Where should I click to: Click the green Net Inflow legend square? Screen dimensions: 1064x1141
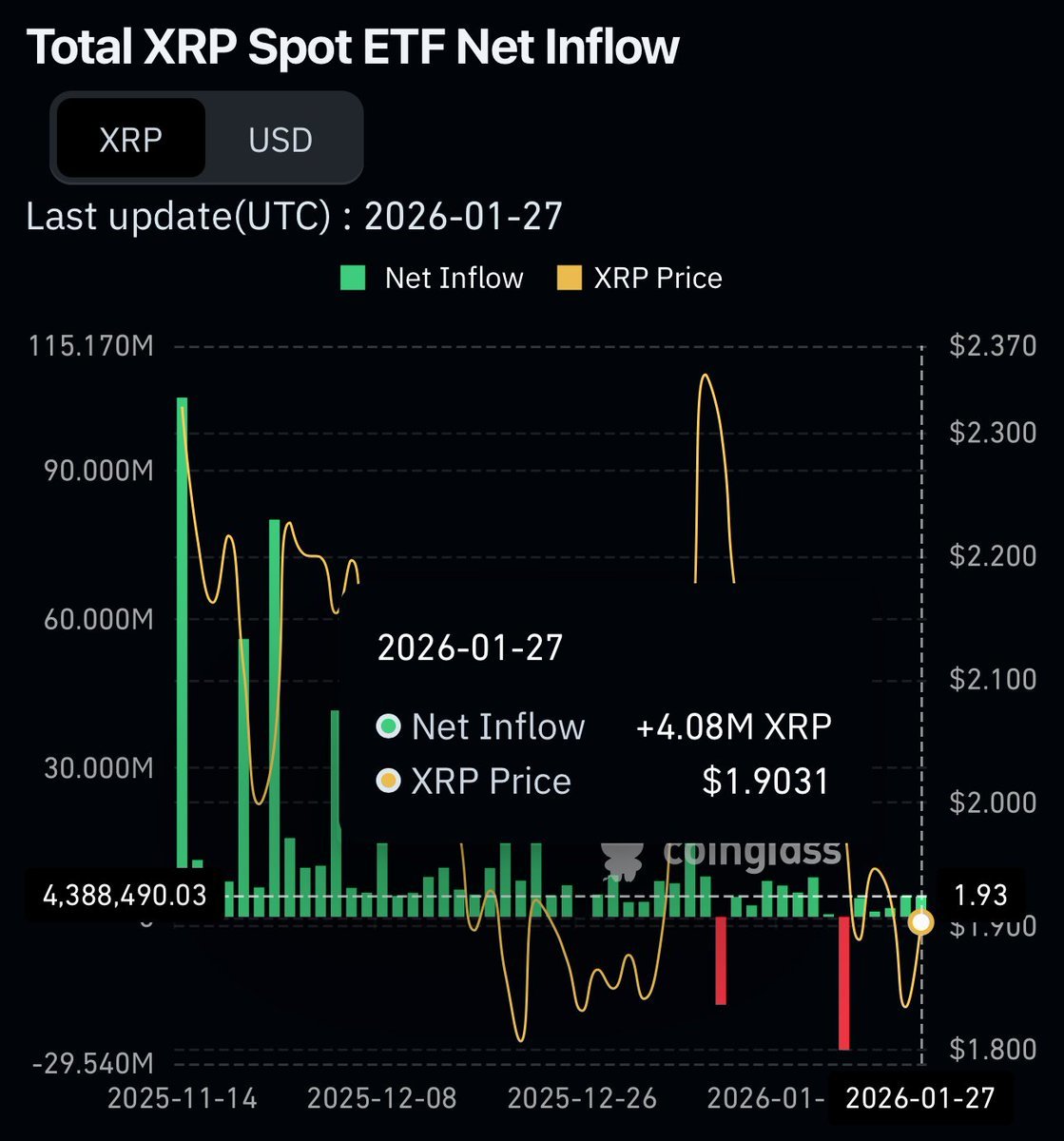coord(353,278)
